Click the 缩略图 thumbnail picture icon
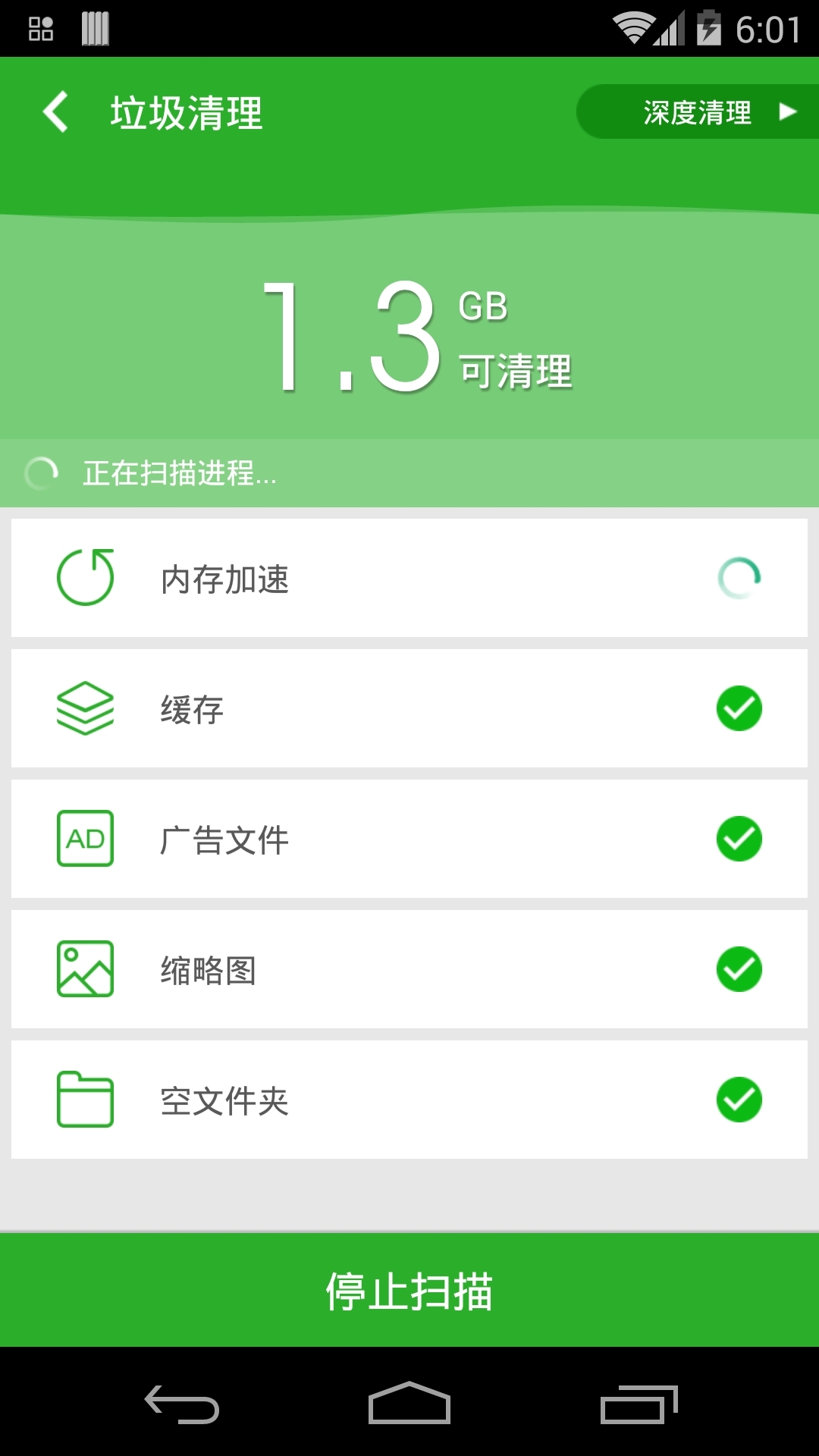The height and width of the screenshot is (1456, 819). pos(85,969)
